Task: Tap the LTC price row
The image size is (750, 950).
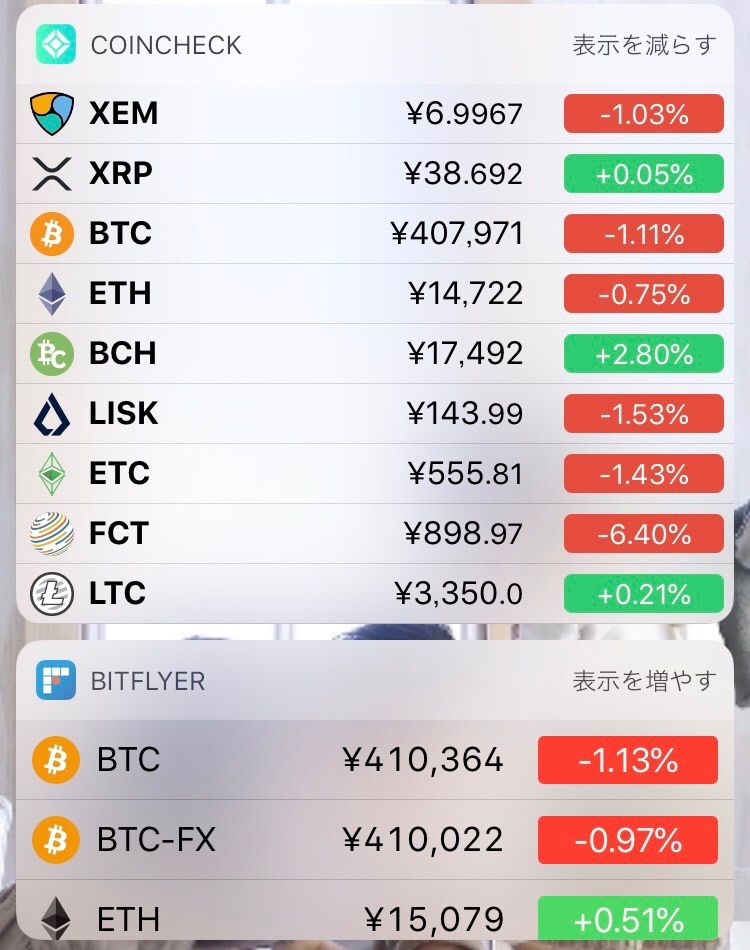Action: 375,594
